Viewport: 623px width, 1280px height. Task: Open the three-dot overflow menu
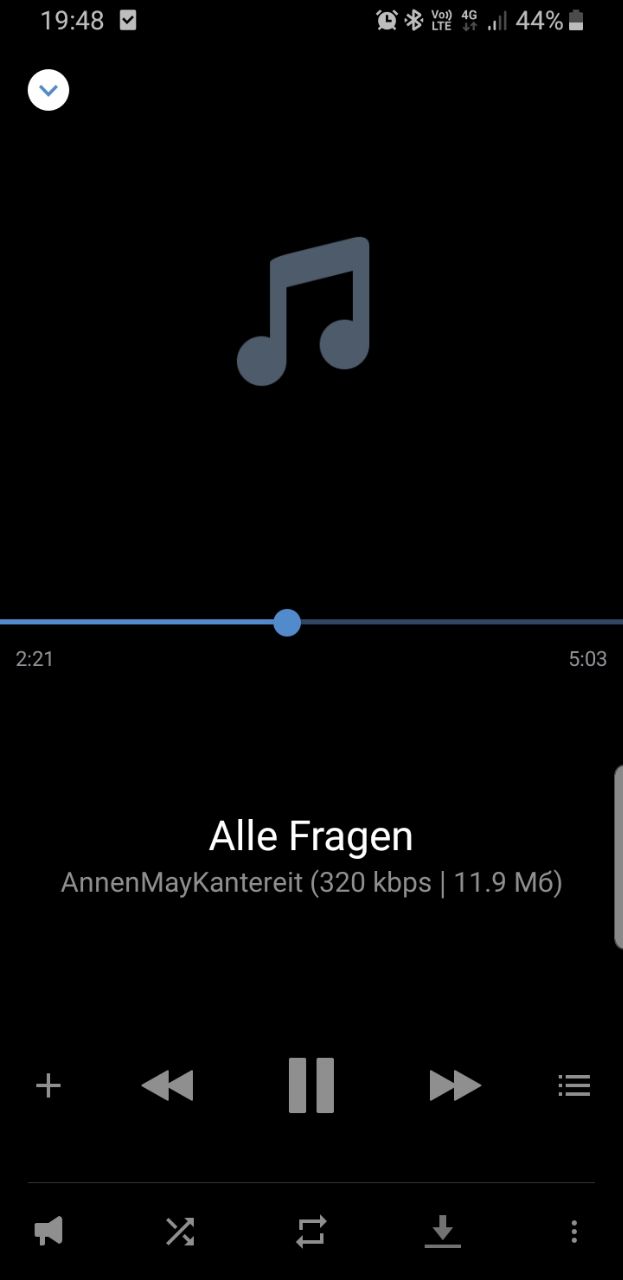[574, 1231]
